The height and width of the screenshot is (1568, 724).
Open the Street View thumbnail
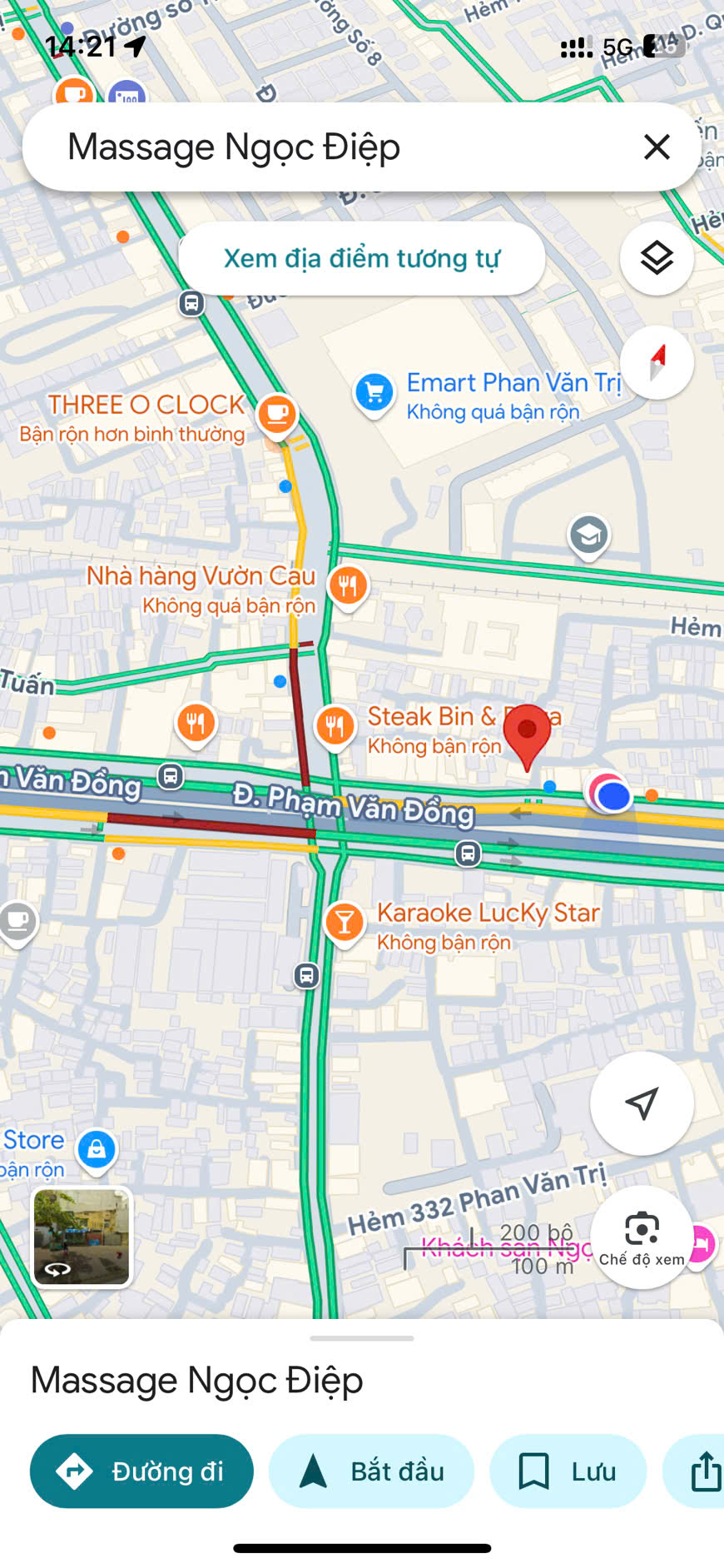(x=82, y=1237)
